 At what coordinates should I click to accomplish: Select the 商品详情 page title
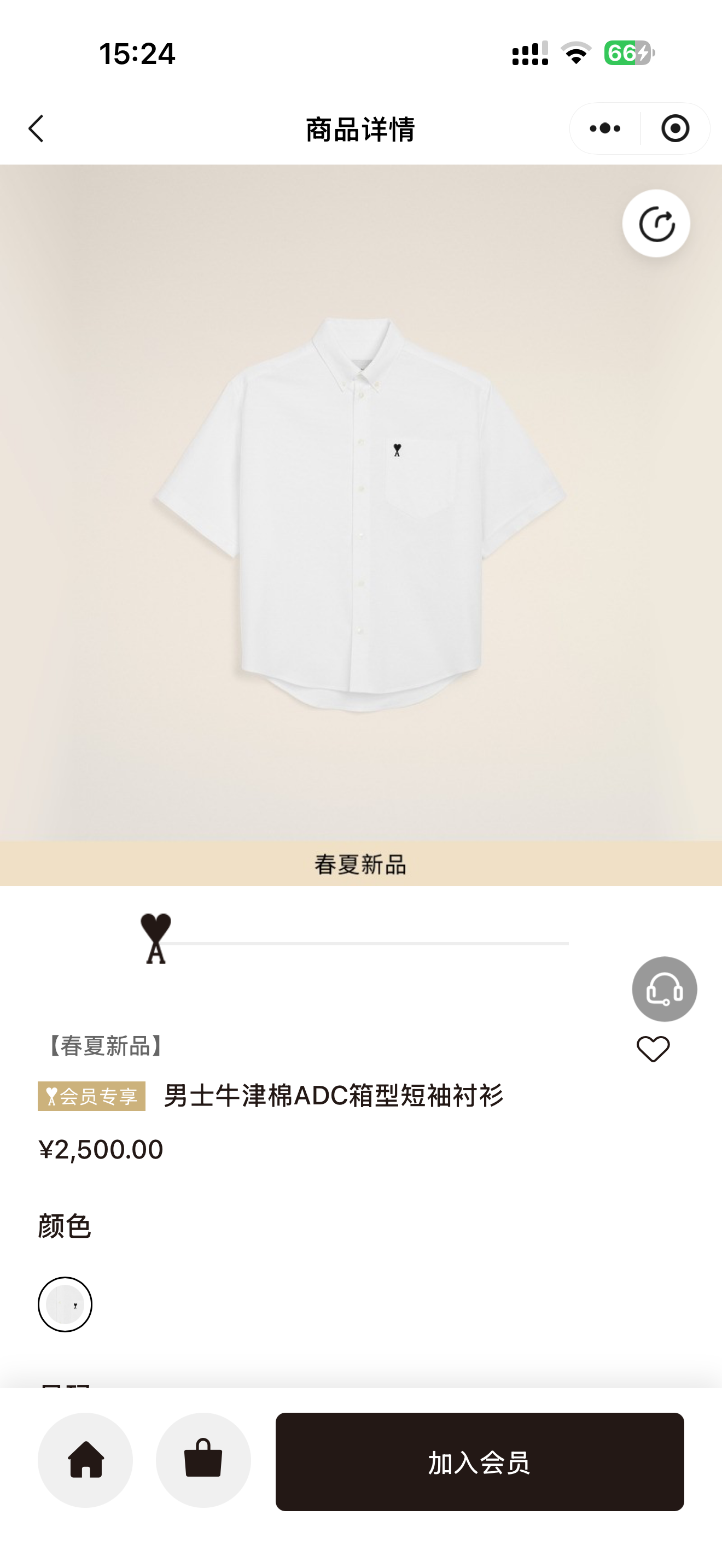[x=360, y=129]
